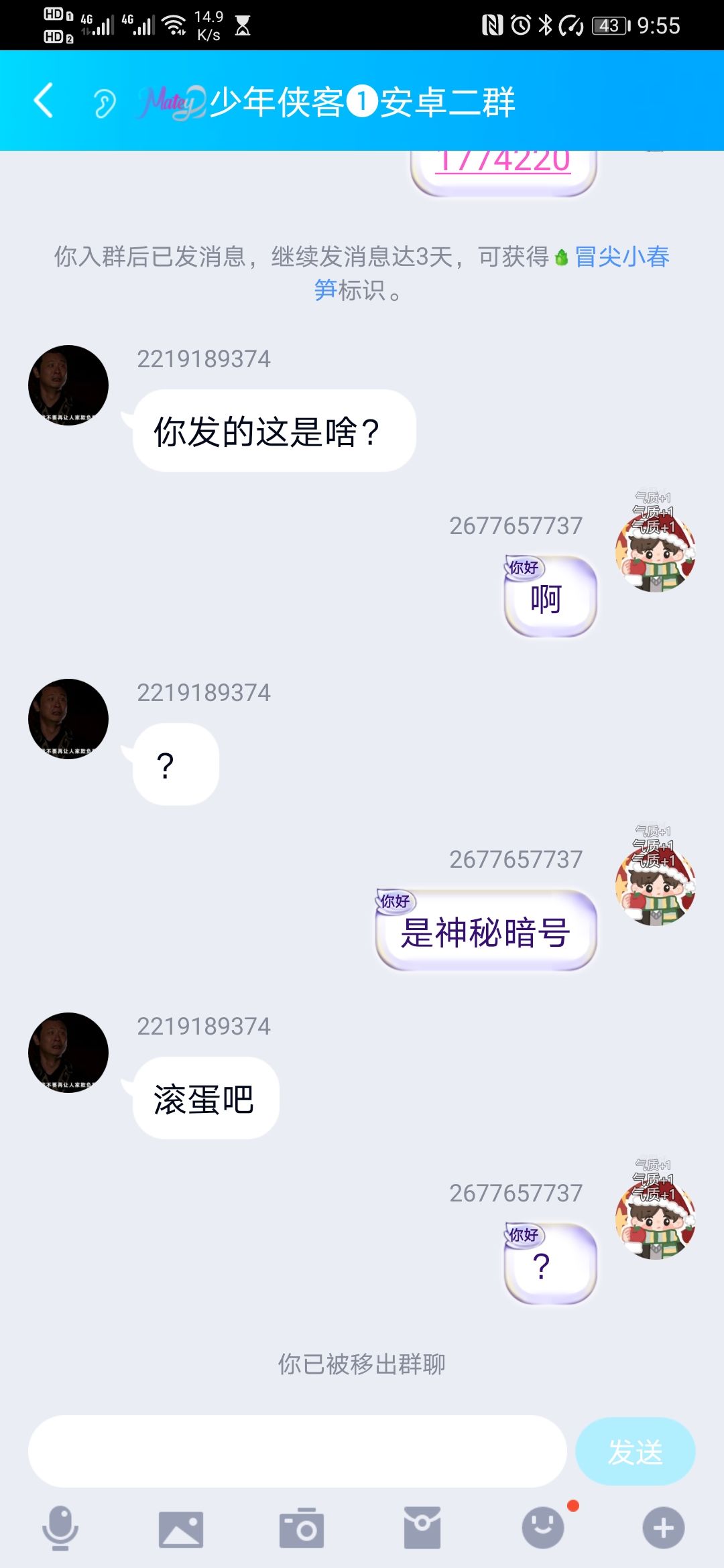Open avatar of sender of 滚蛋吧
This screenshot has height=1568, width=724.
[x=68, y=1053]
